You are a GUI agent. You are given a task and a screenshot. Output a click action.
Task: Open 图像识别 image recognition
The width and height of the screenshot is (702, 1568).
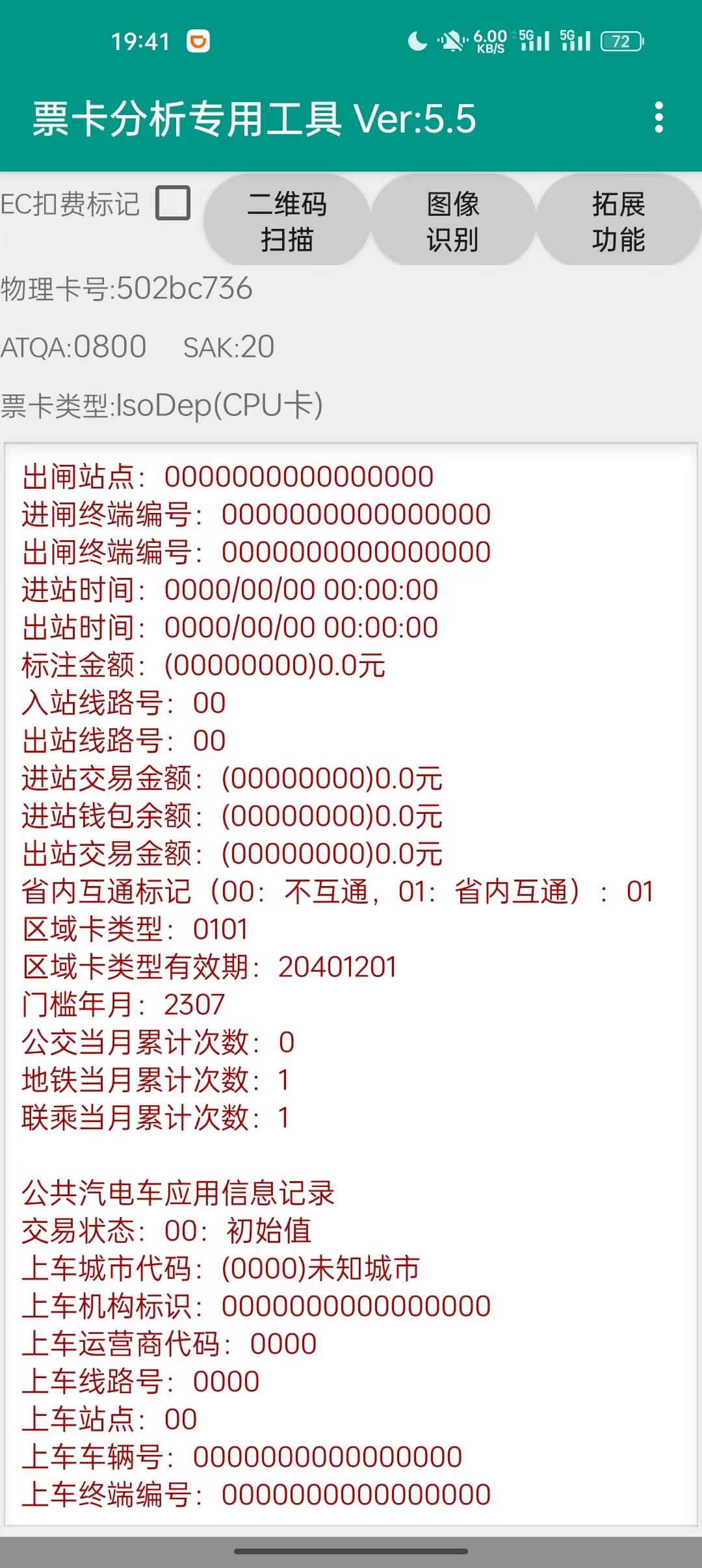[453, 221]
